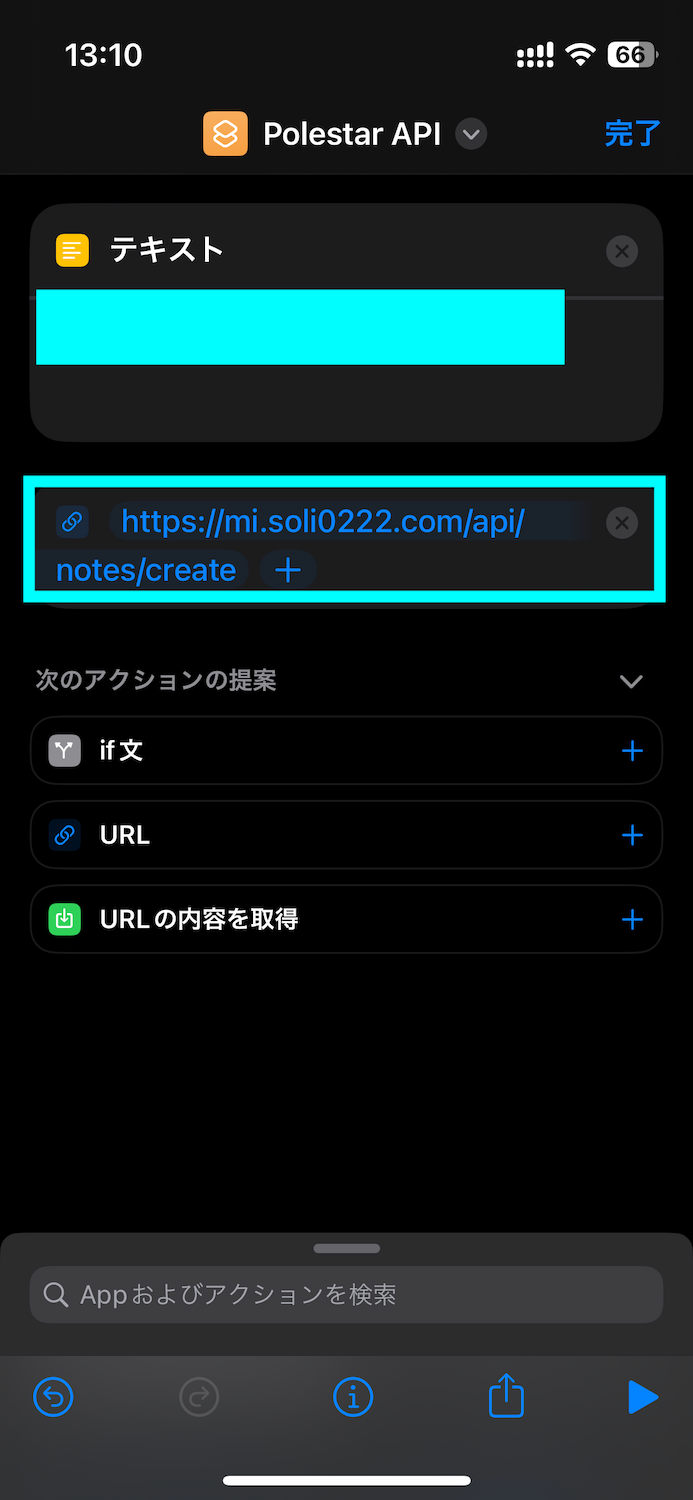
Task: Delete the URL action with mi.soli0222.com
Action: [x=622, y=523]
